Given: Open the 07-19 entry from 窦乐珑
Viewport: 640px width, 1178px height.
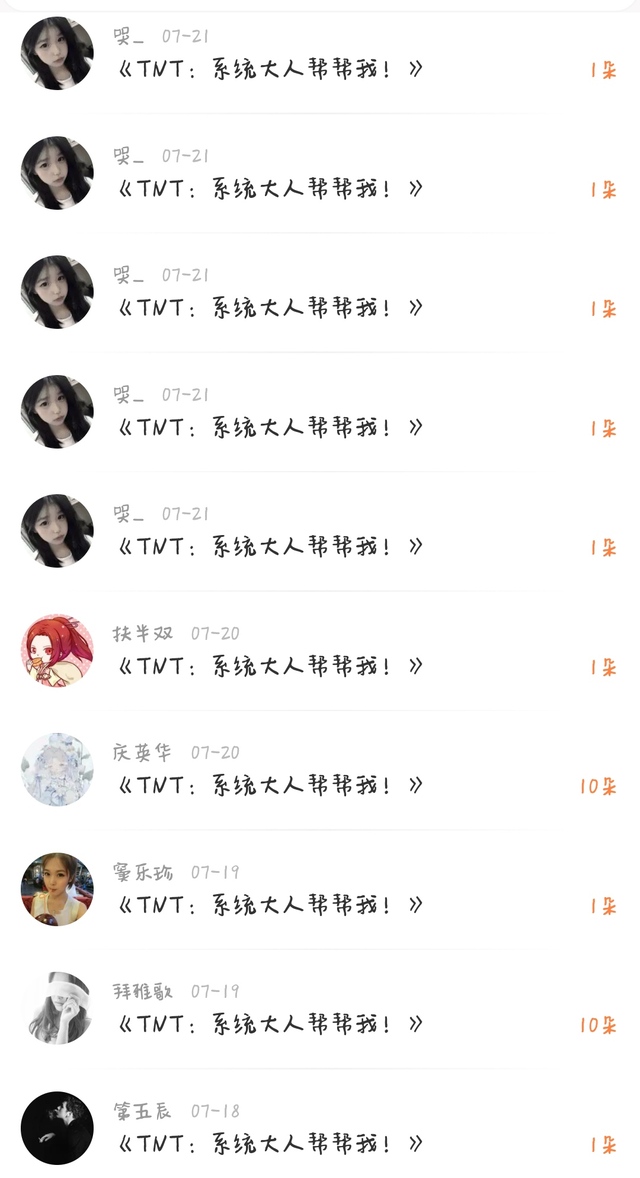Looking at the screenshot, I should (x=320, y=890).
